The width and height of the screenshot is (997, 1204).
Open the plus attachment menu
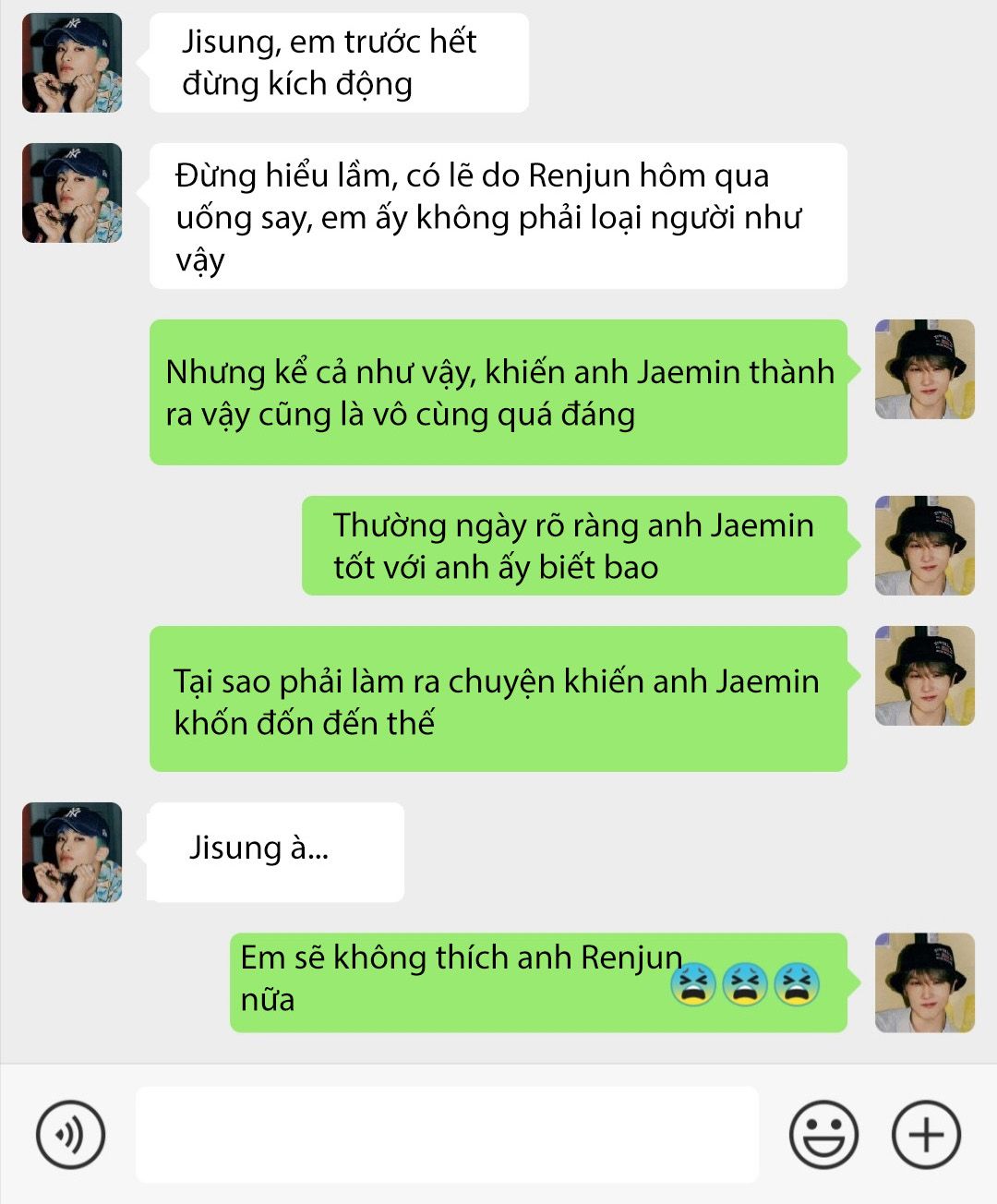click(926, 1134)
